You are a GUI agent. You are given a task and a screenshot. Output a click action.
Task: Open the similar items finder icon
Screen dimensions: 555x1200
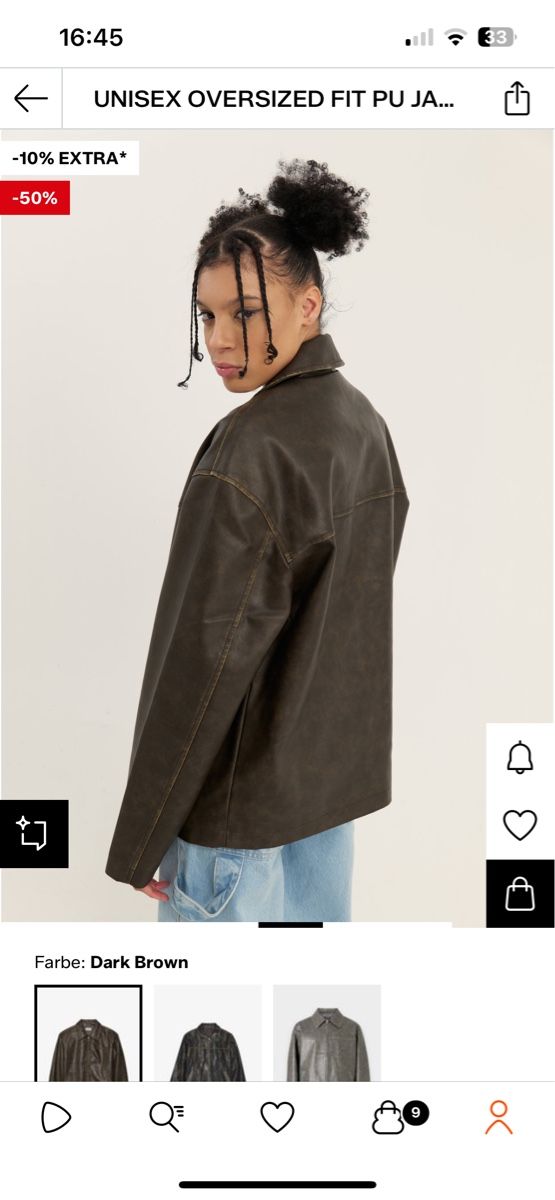(34, 833)
